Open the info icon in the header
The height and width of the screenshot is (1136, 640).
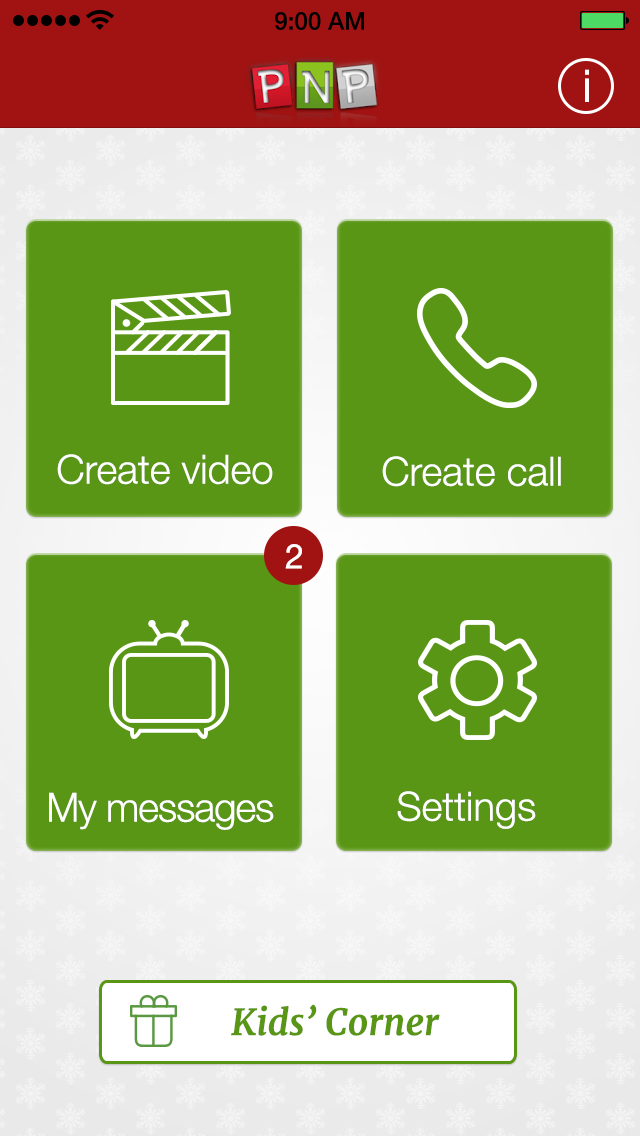click(x=586, y=86)
